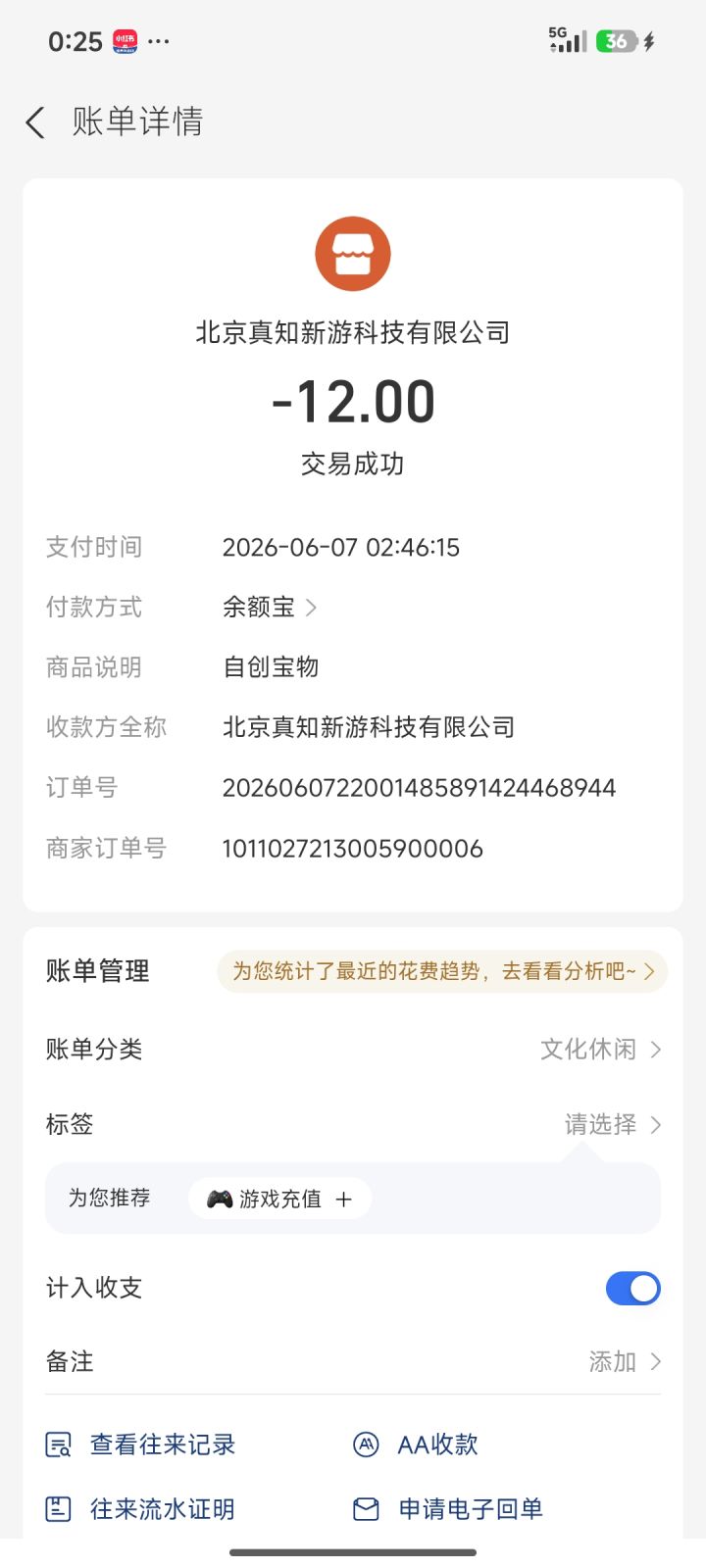
Task: Open 往来流水证明
Action: click(x=141, y=1509)
